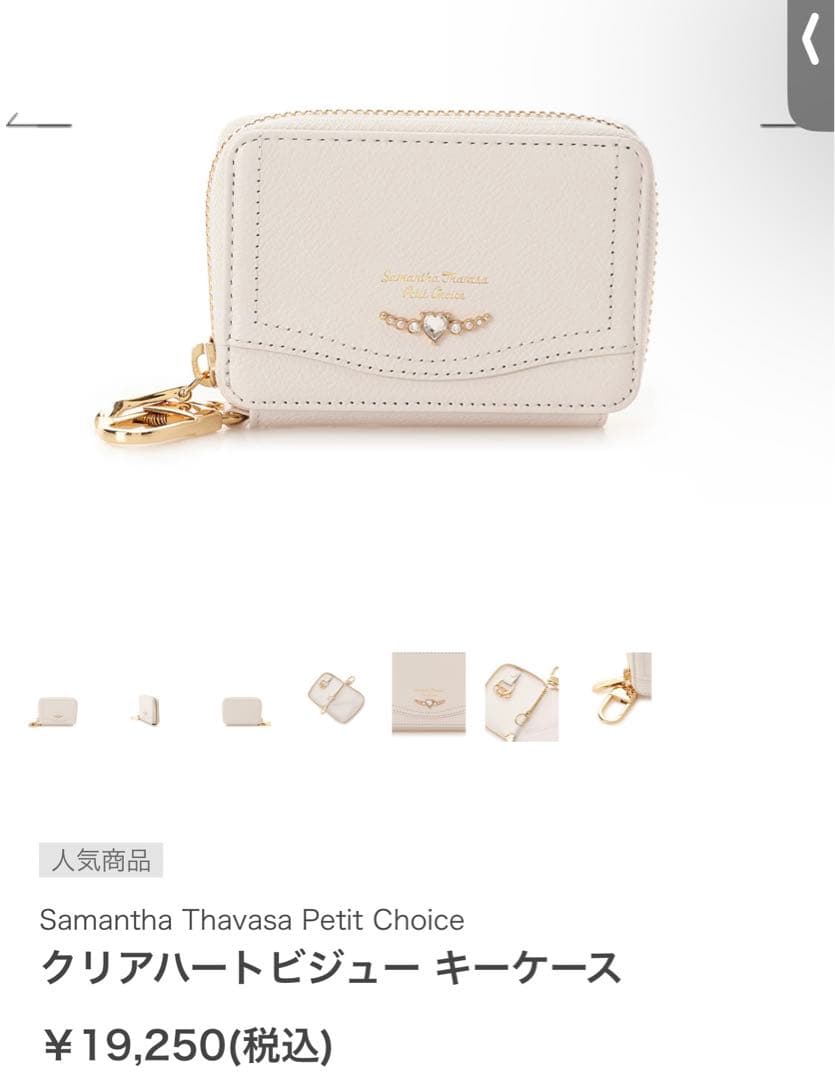Show the previous product image with the left arrow
This screenshot has width=835, height=1080.
point(37,121)
